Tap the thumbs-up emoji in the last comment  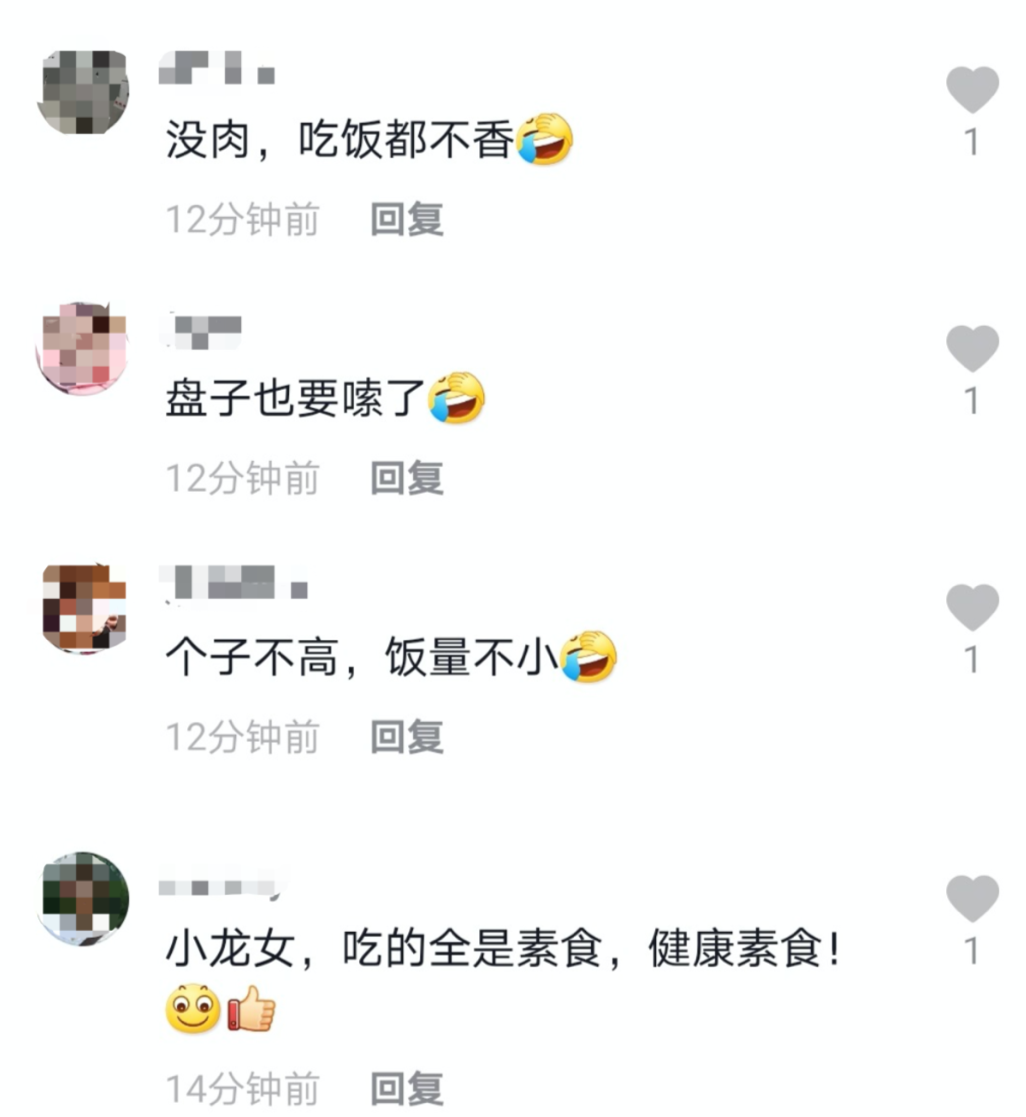(252, 1011)
